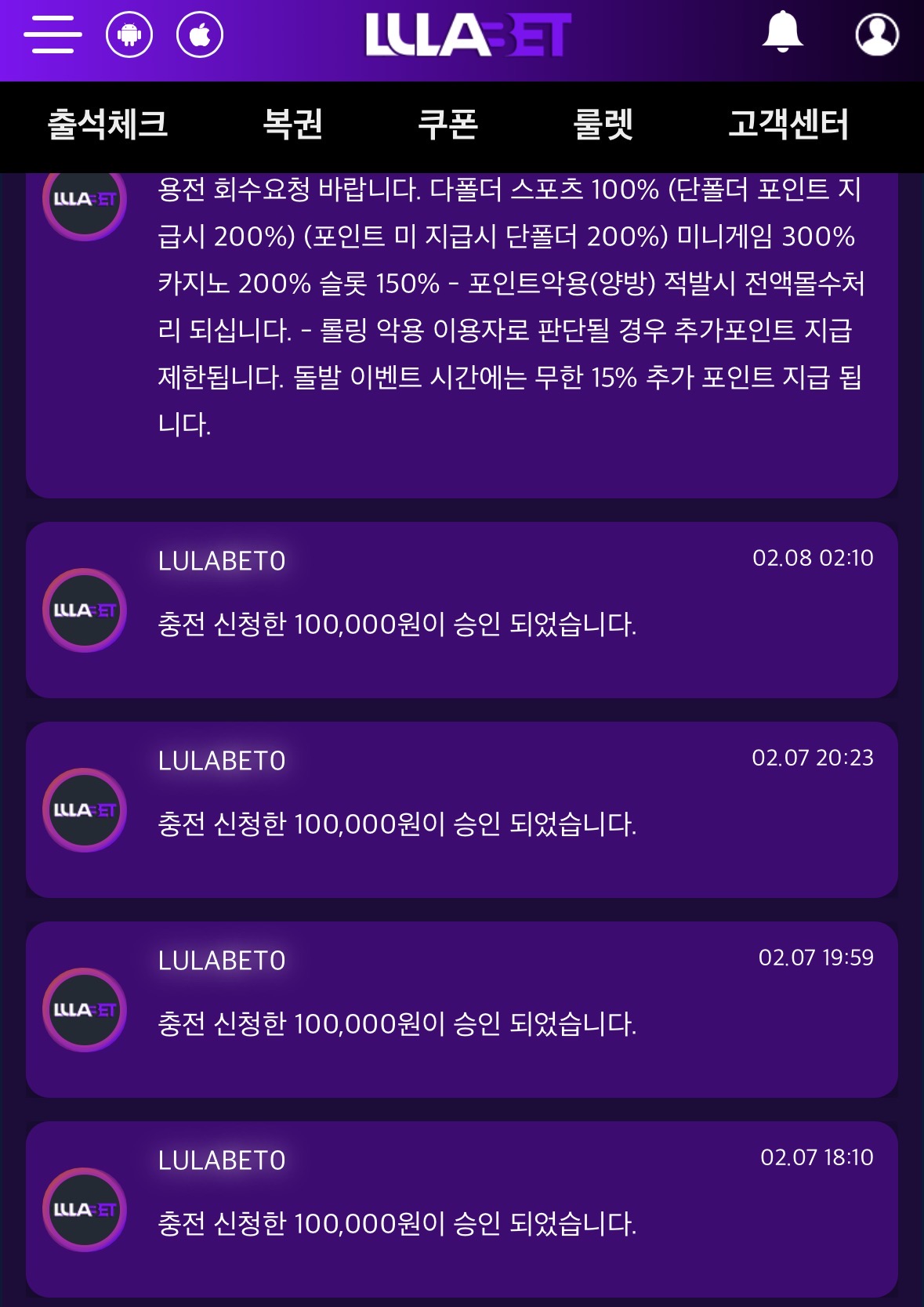Click the LULABET avatar on the topmost notice
Image resolution: width=924 pixels, height=1307 pixels.
click(84, 204)
